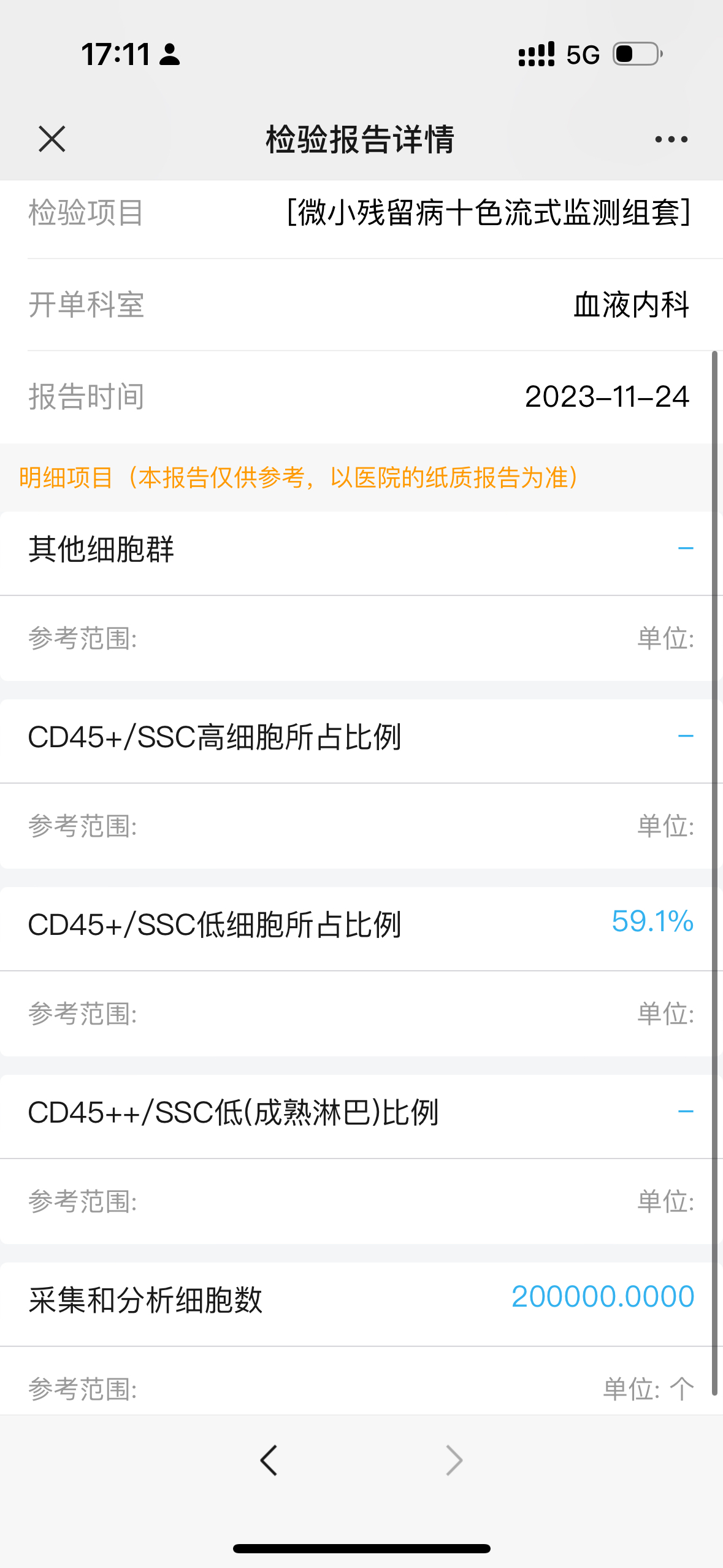Tap the forward arrow in bottom bar
This screenshot has height=1568, width=723.
[454, 1460]
